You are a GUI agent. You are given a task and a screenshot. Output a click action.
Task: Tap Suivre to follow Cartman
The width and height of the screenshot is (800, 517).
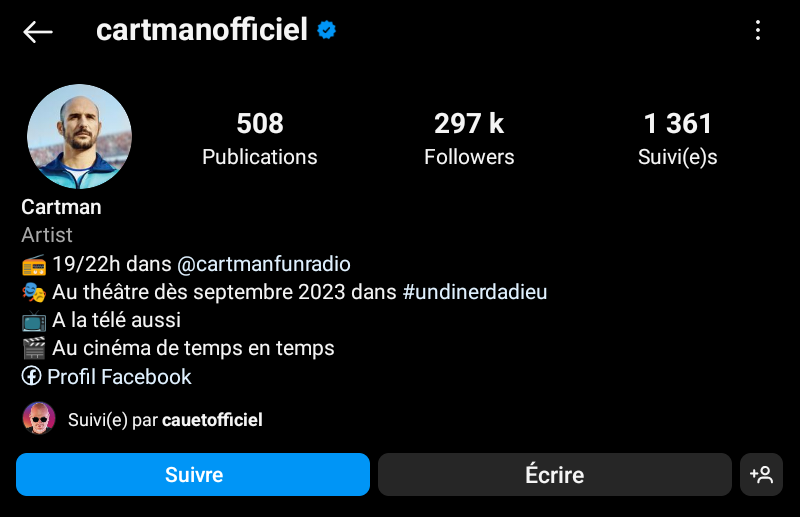point(193,474)
